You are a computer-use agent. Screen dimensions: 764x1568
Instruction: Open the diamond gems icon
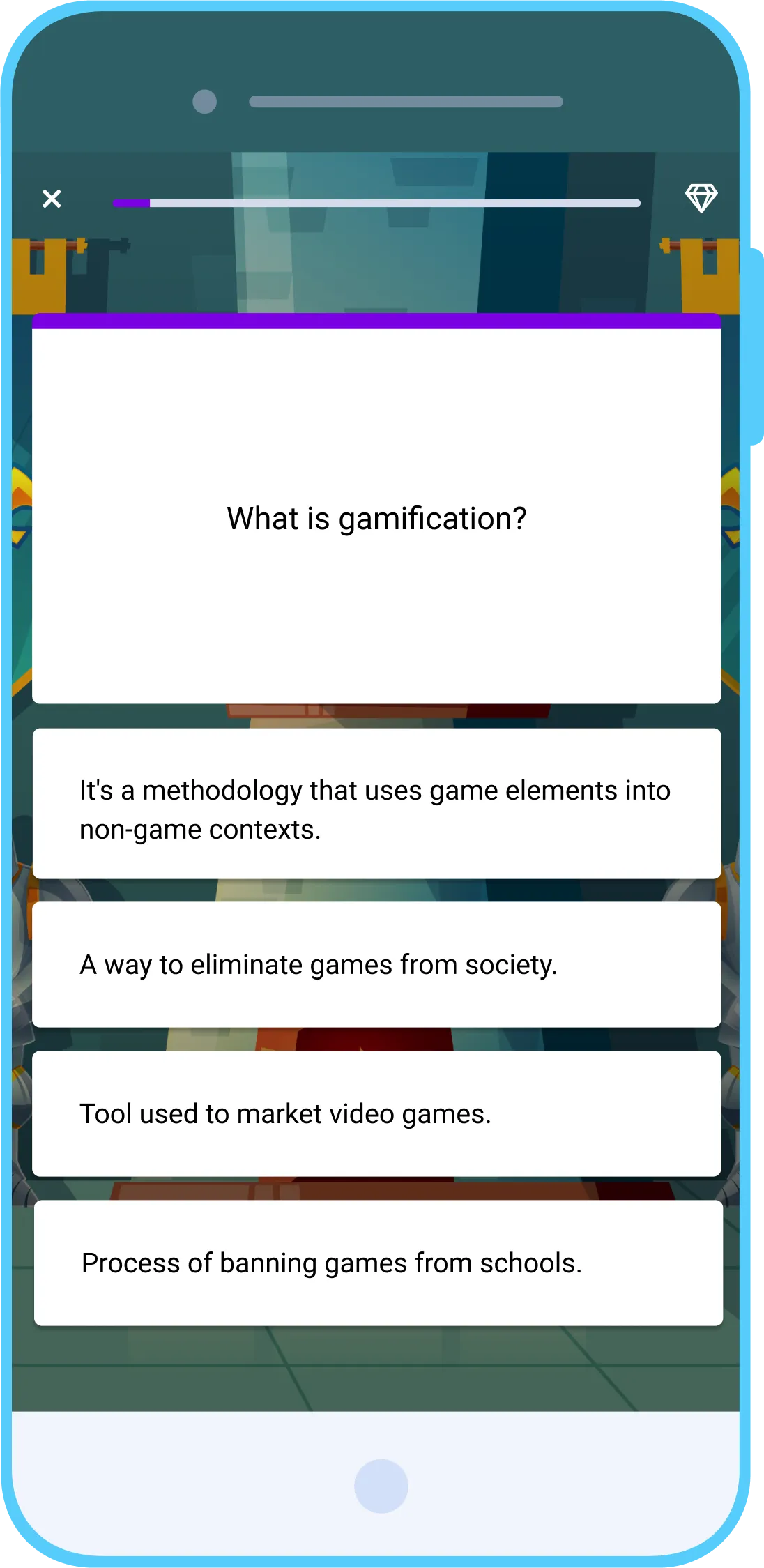point(701,198)
